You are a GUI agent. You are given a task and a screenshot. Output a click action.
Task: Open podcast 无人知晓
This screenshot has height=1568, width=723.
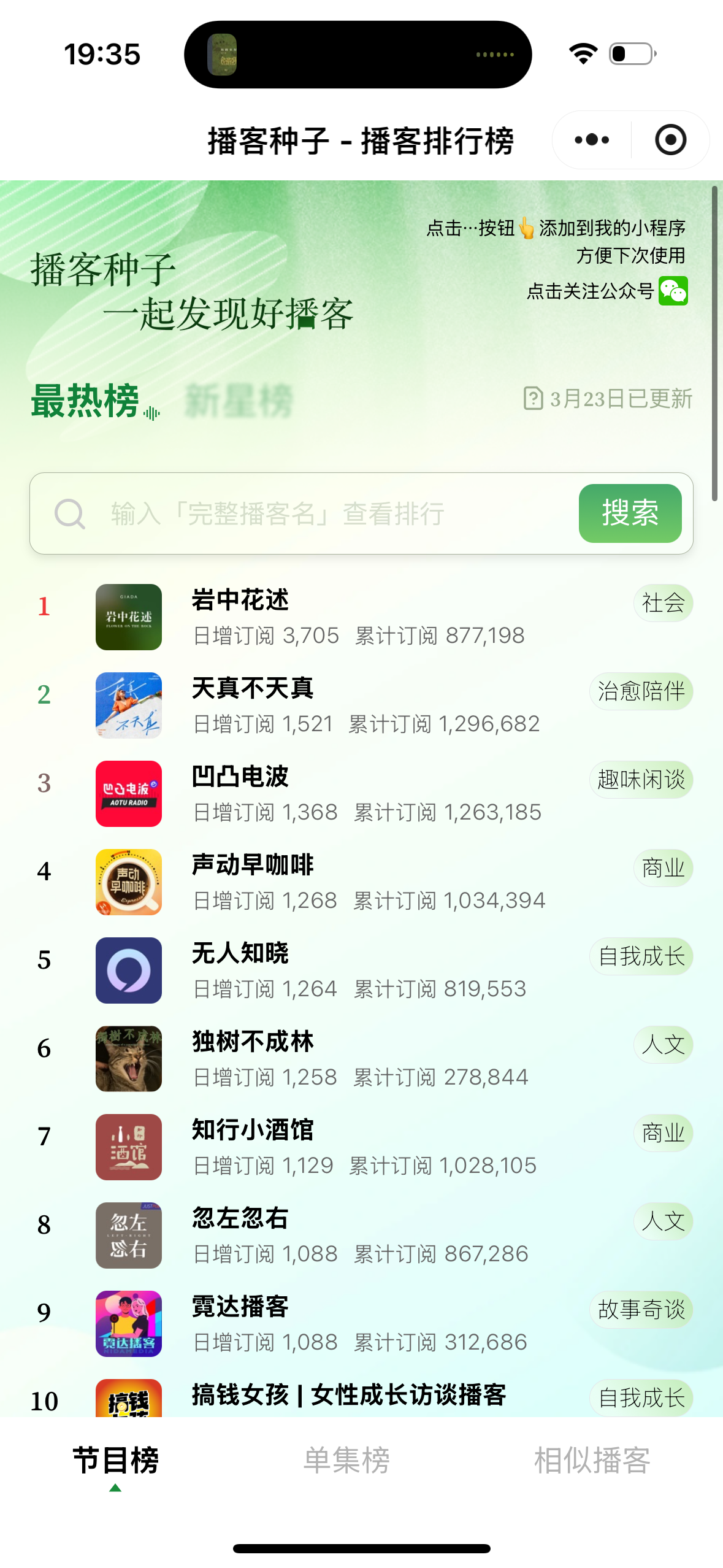pyautogui.click(x=362, y=970)
